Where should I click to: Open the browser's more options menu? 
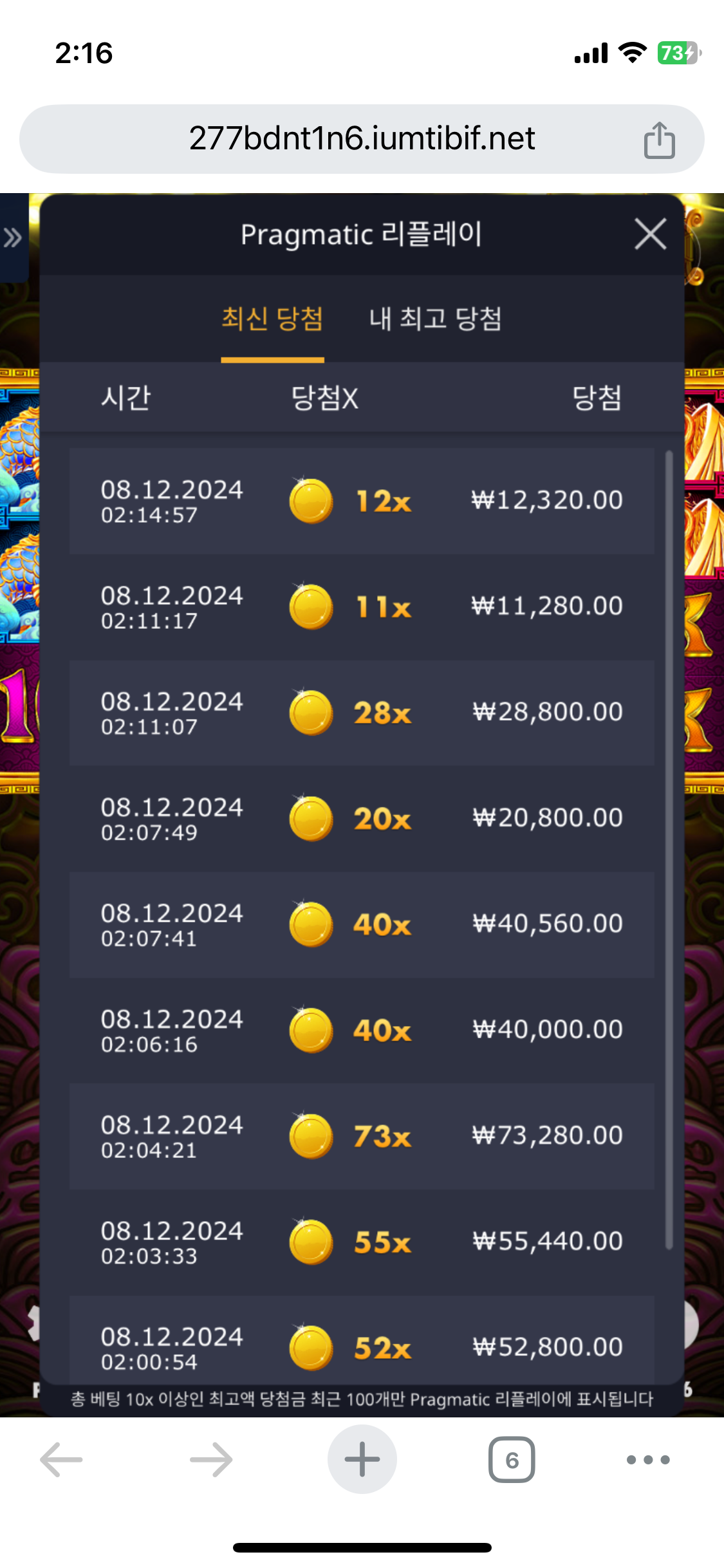(648, 1459)
